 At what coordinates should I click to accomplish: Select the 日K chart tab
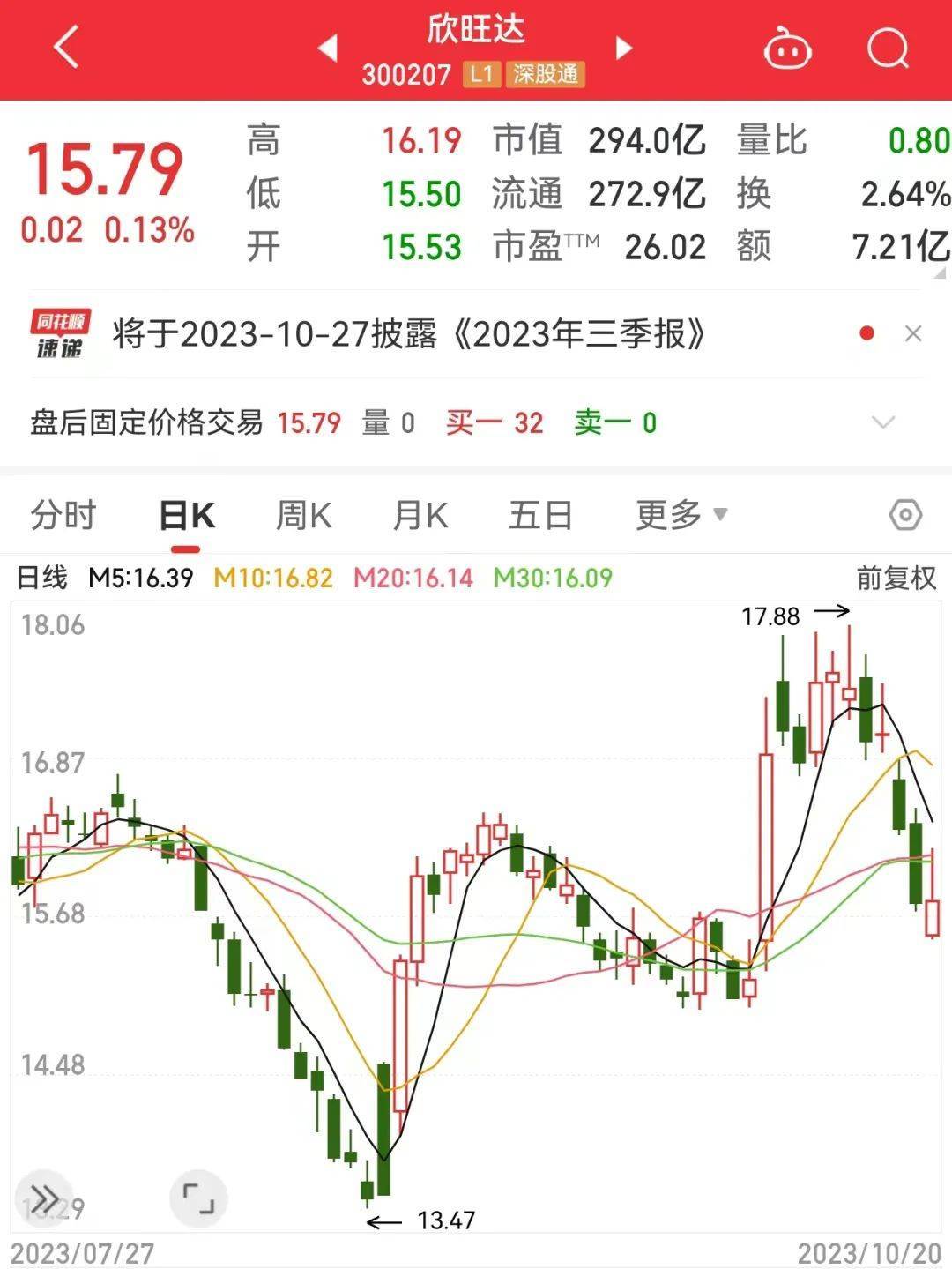tap(186, 515)
